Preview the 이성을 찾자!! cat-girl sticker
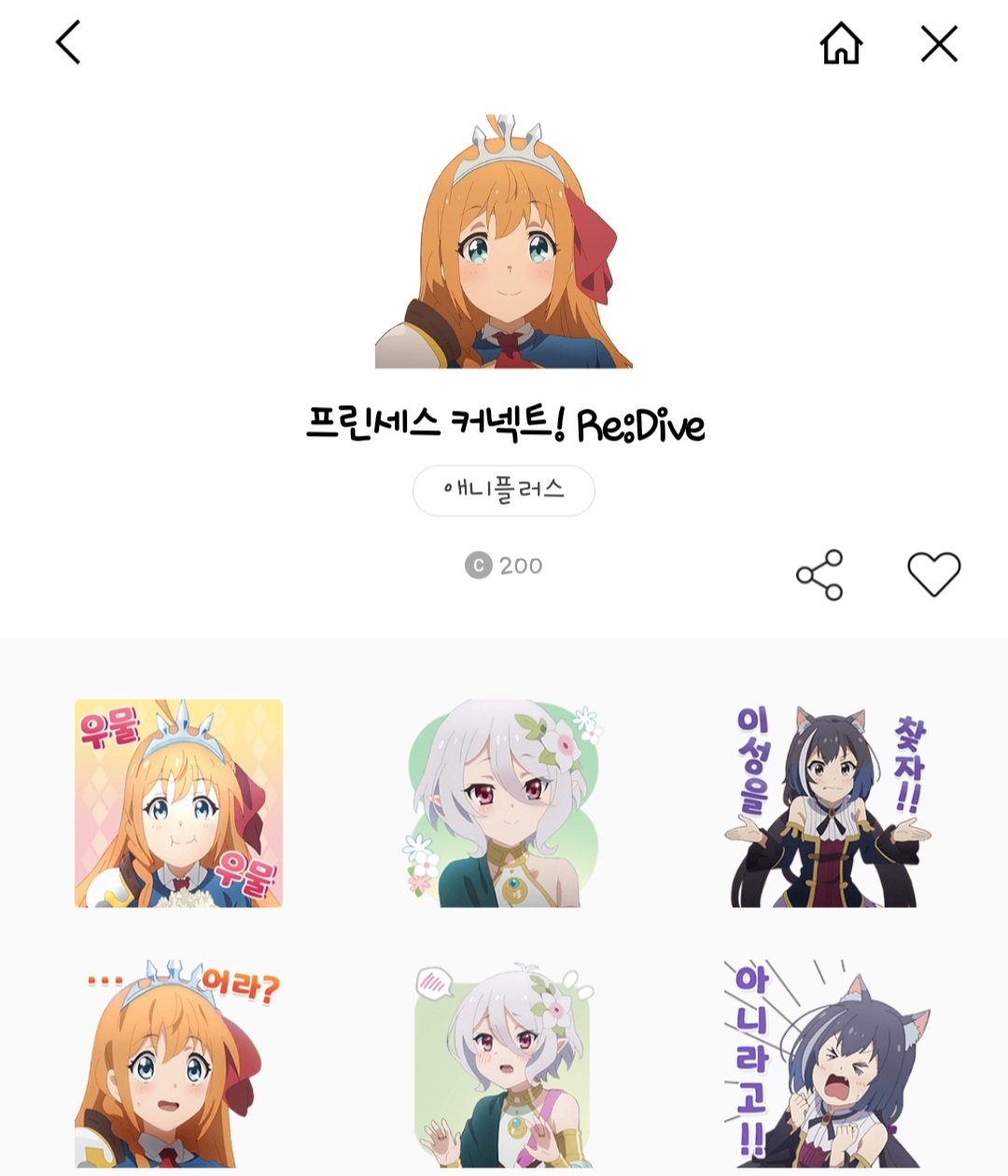Viewport: 1008px width, 1176px height. pos(827,805)
